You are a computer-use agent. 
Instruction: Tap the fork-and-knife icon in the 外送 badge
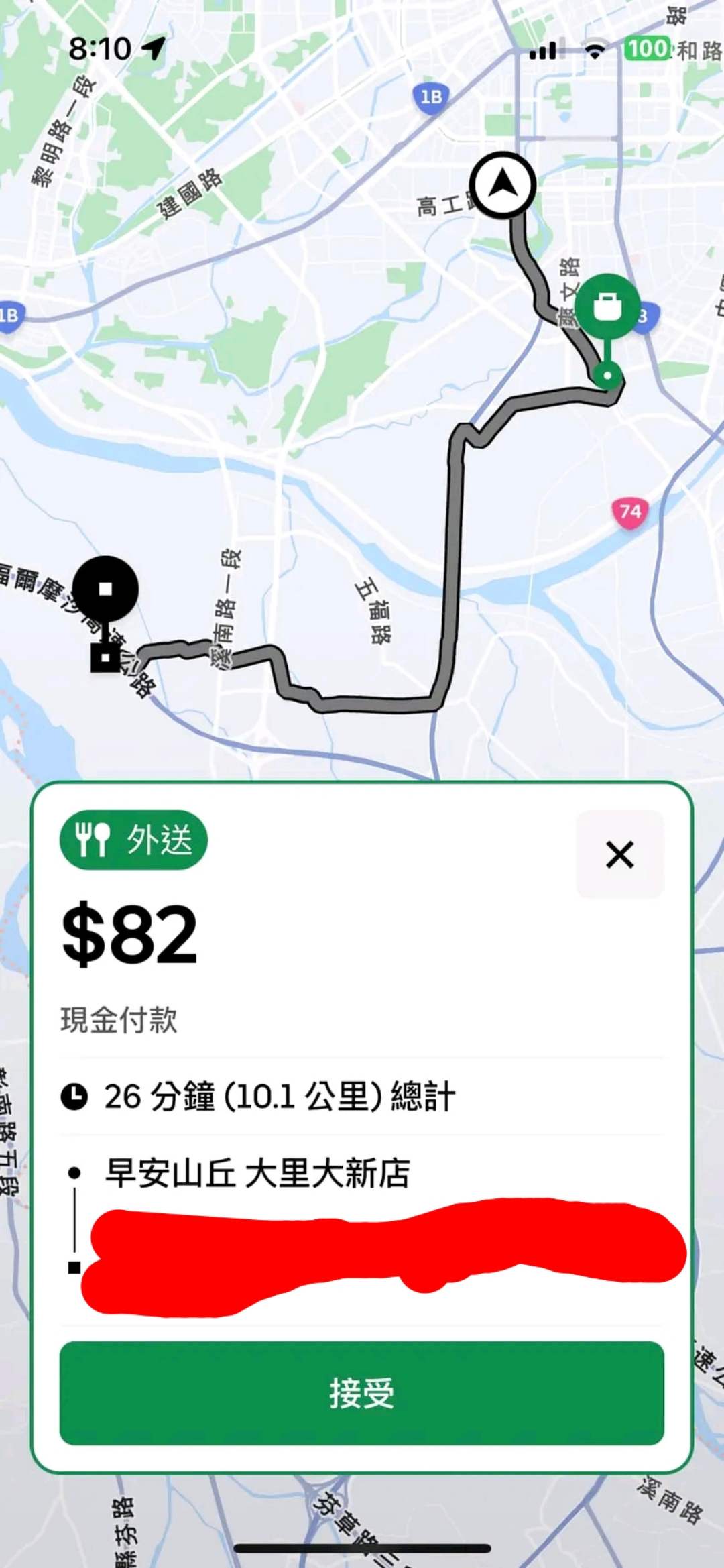[x=94, y=840]
